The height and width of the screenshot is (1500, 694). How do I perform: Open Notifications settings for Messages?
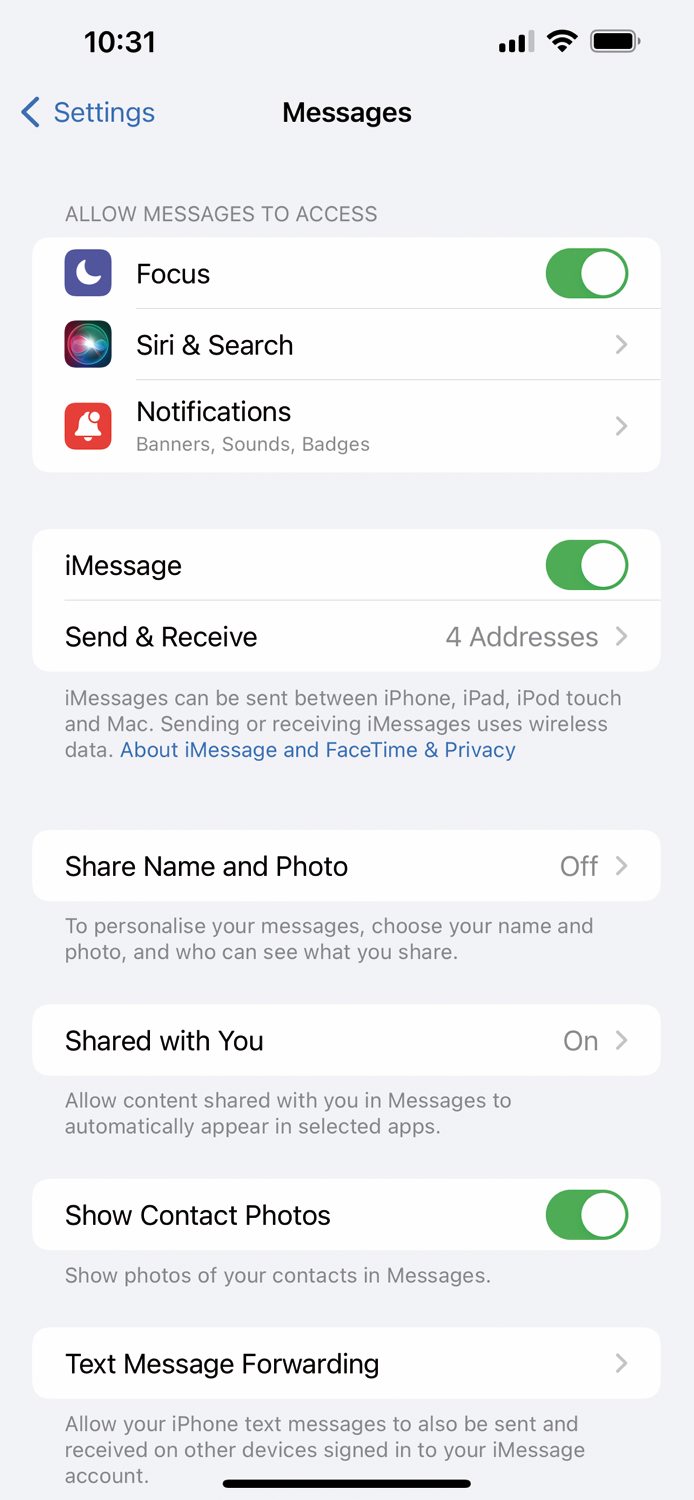[x=347, y=426]
